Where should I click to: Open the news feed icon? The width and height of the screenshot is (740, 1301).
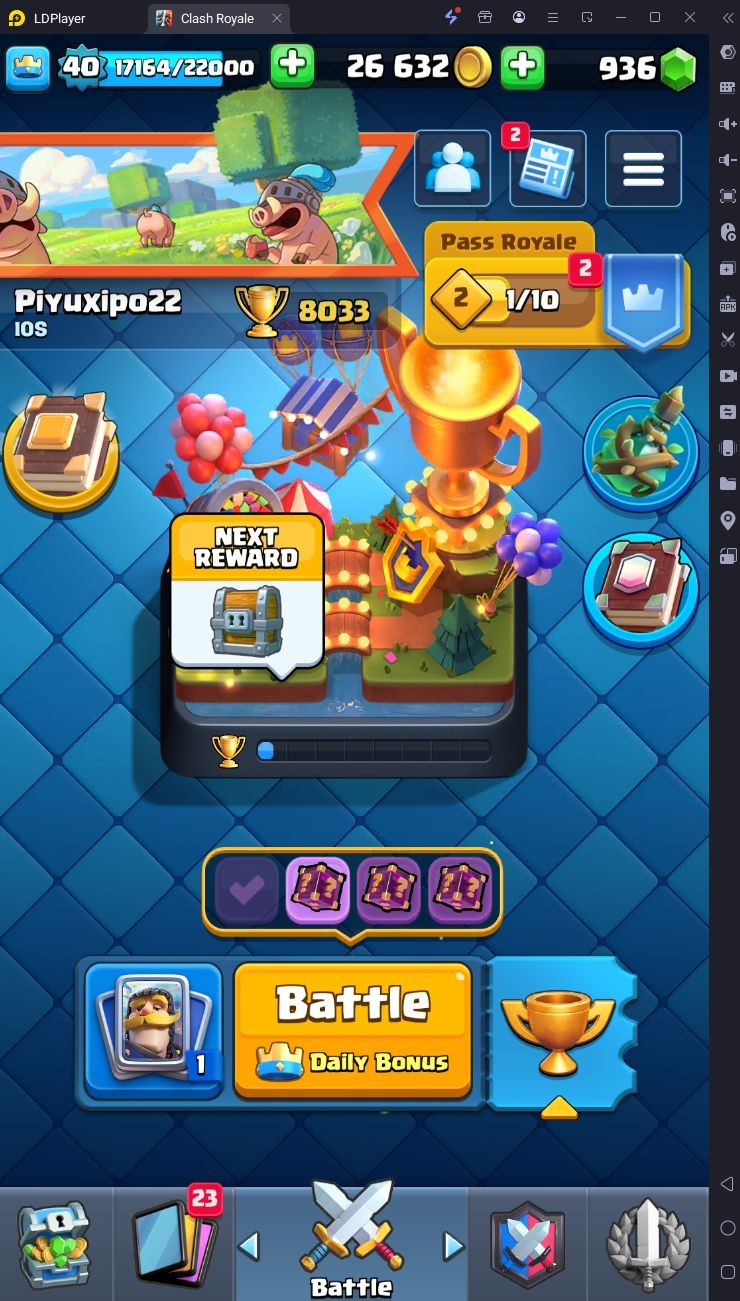(x=547, y=170)
